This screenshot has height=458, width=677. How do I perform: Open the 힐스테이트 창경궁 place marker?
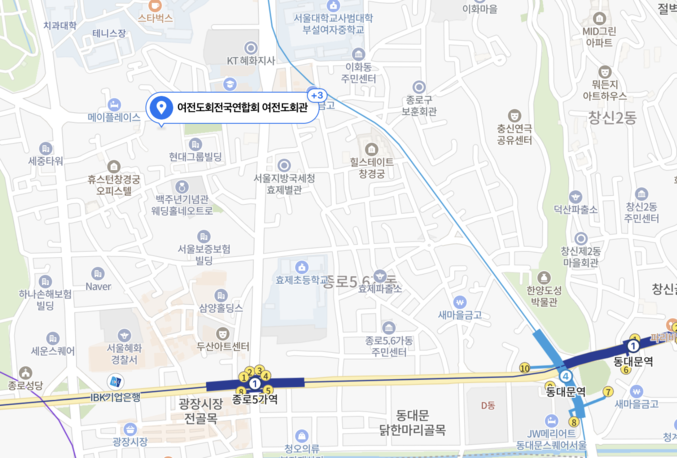pyautogui.click(x=370, y=148)
